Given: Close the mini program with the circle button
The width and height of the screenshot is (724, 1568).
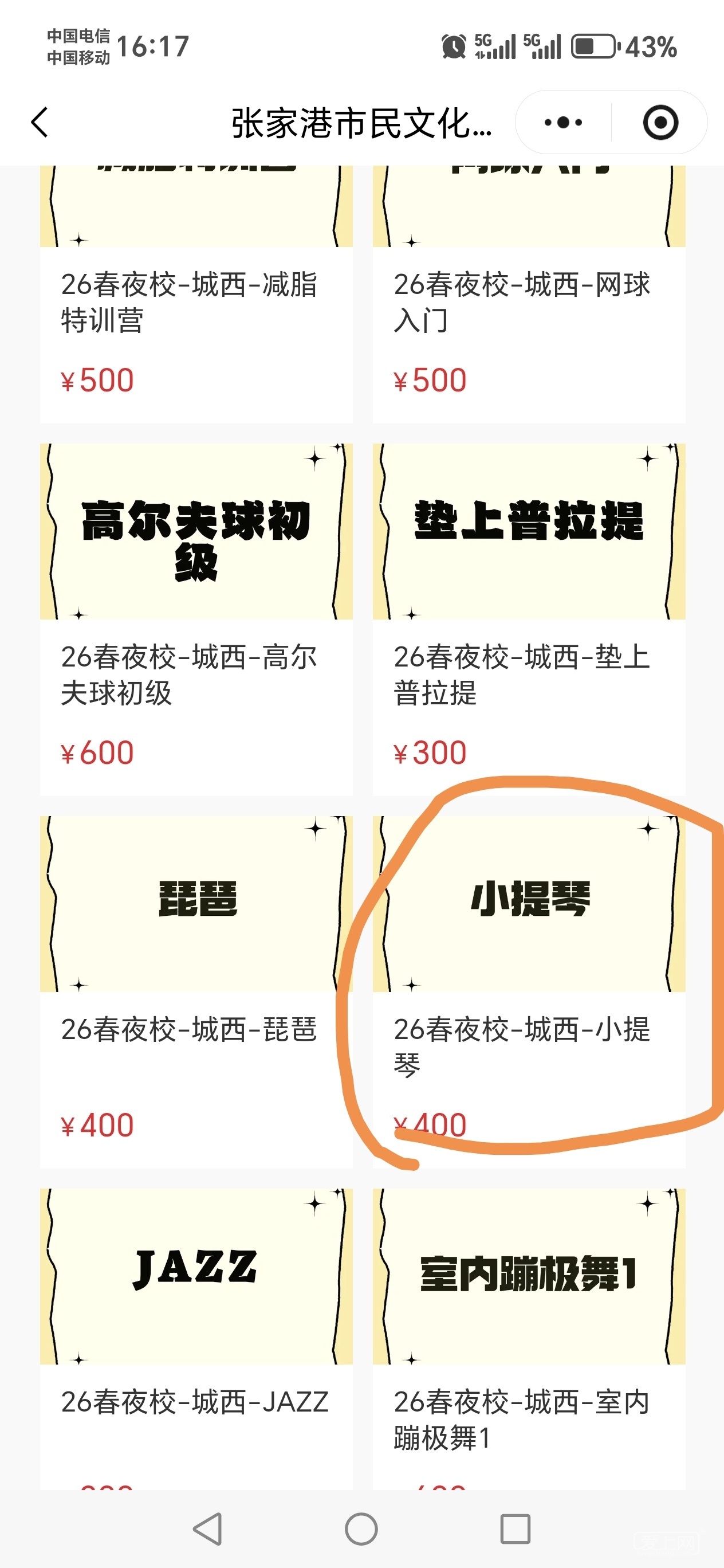Looking at the screenshot, I should [x=659, y=122].
